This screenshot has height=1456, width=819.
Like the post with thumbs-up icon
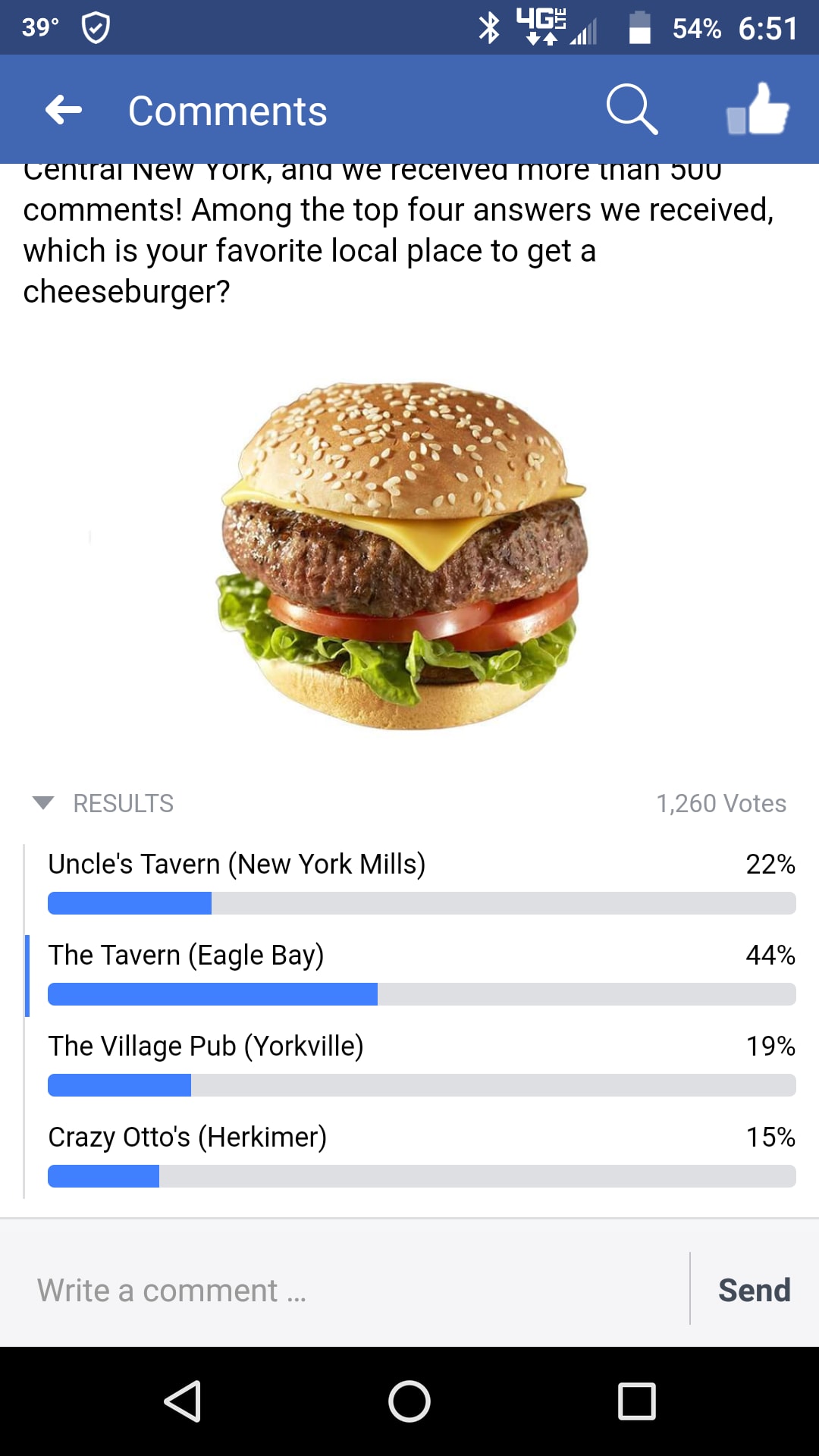click(x=758, y=111)
